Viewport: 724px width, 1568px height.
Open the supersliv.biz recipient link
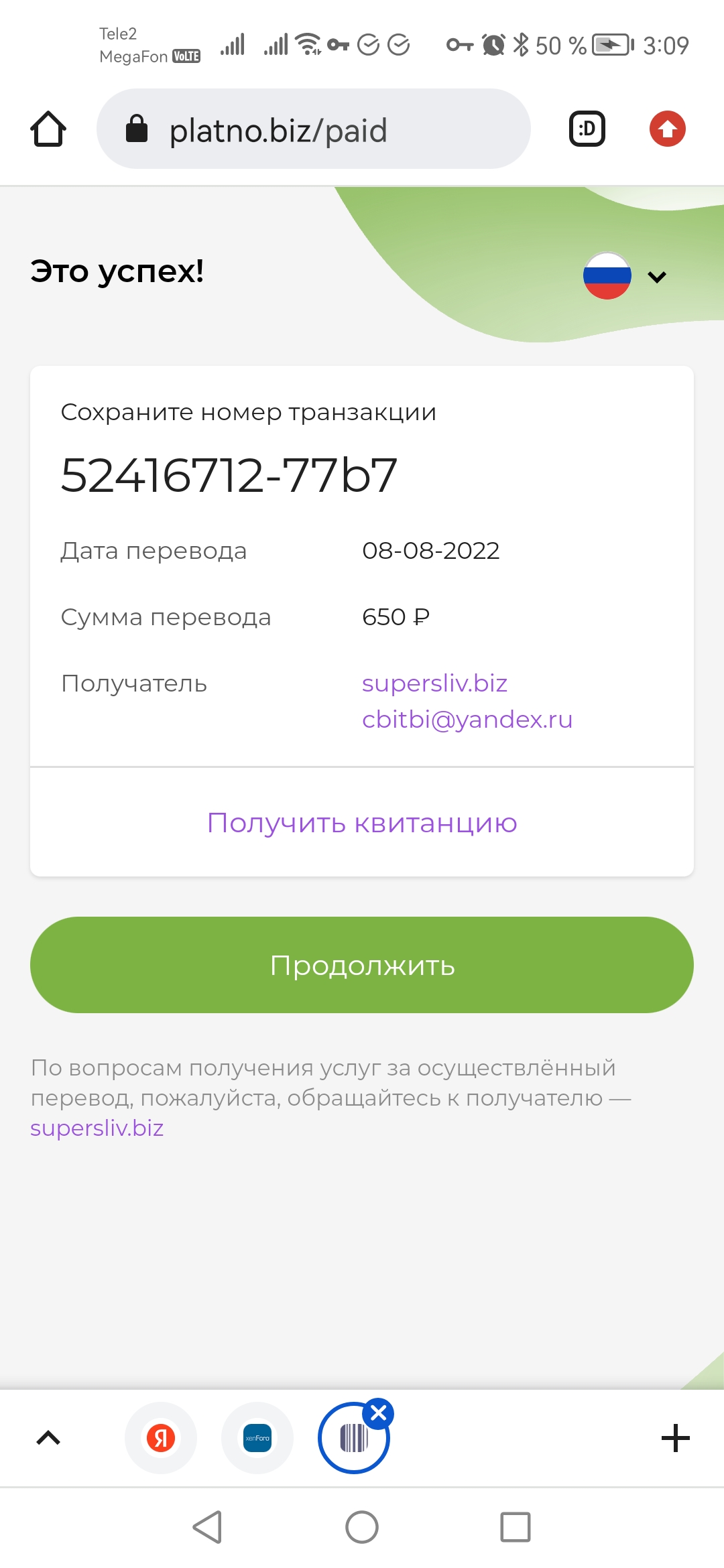click(434, 683)
